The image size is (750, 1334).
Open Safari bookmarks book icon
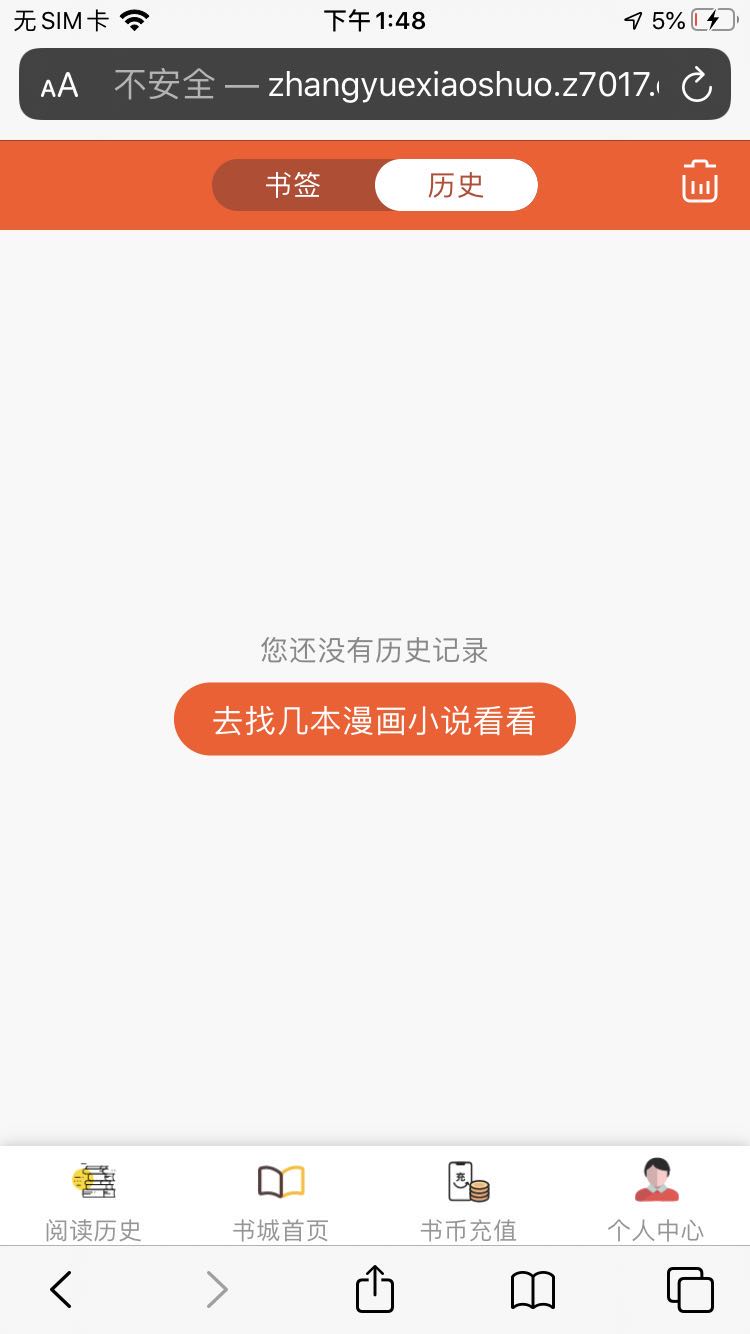[533, 1290]
